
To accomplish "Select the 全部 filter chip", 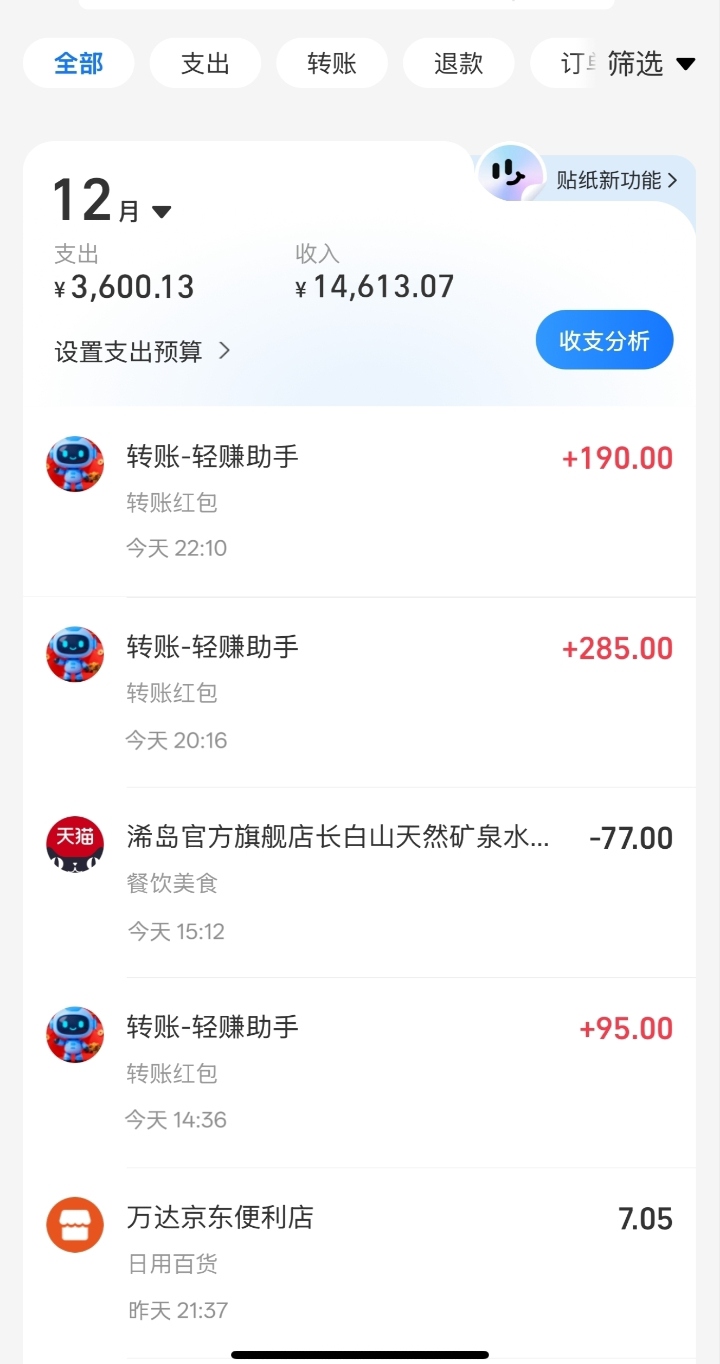I will (79, 64).
